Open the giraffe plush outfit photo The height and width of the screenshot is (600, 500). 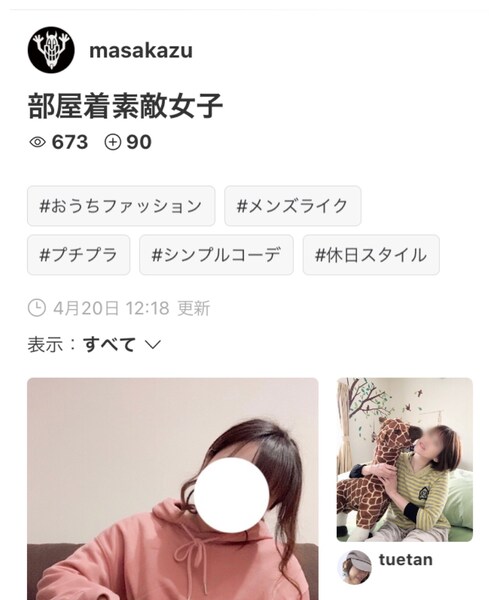(405, 460)
